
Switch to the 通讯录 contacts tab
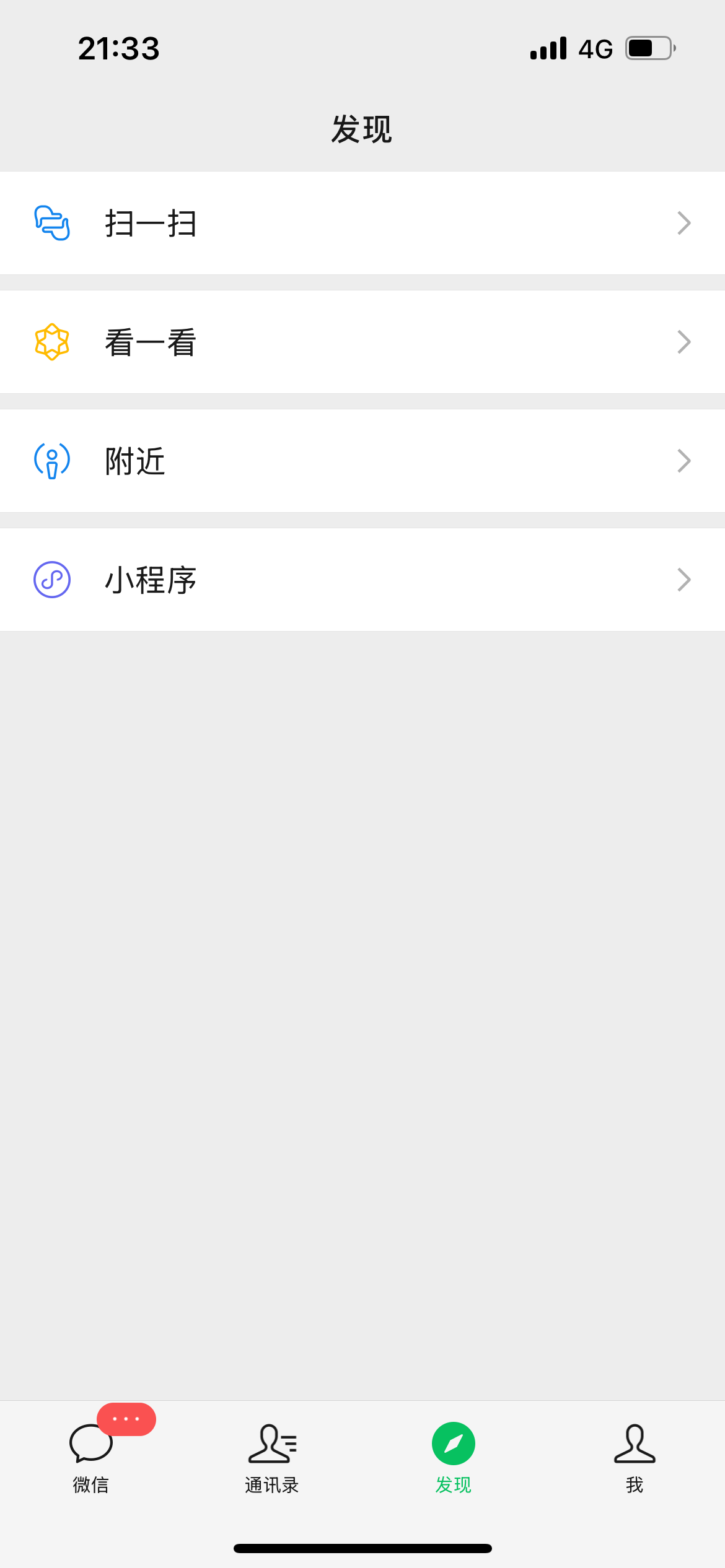coord(272,1458)
